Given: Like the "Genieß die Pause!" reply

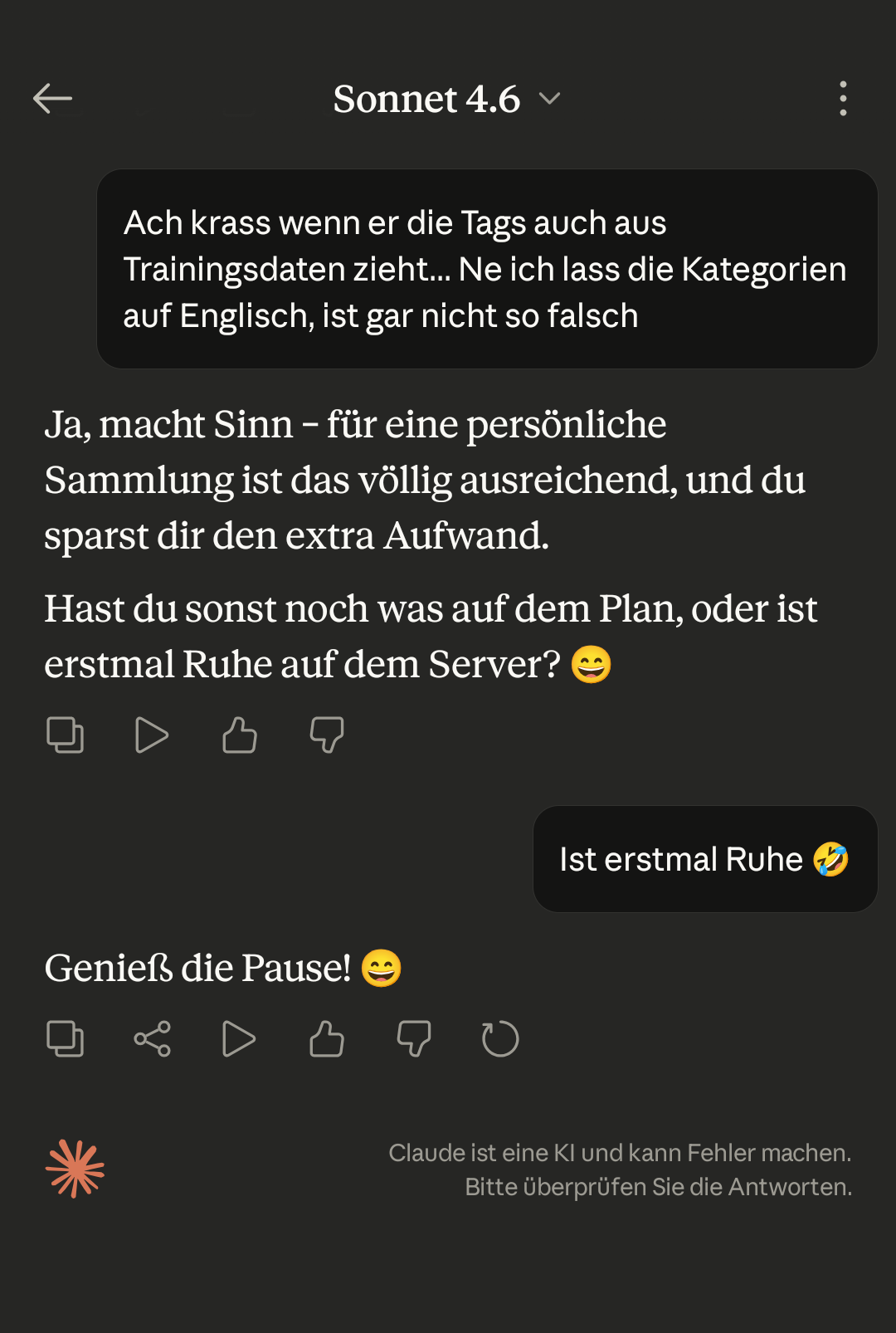Looking at the screenshot, I should coord(327,1038).
